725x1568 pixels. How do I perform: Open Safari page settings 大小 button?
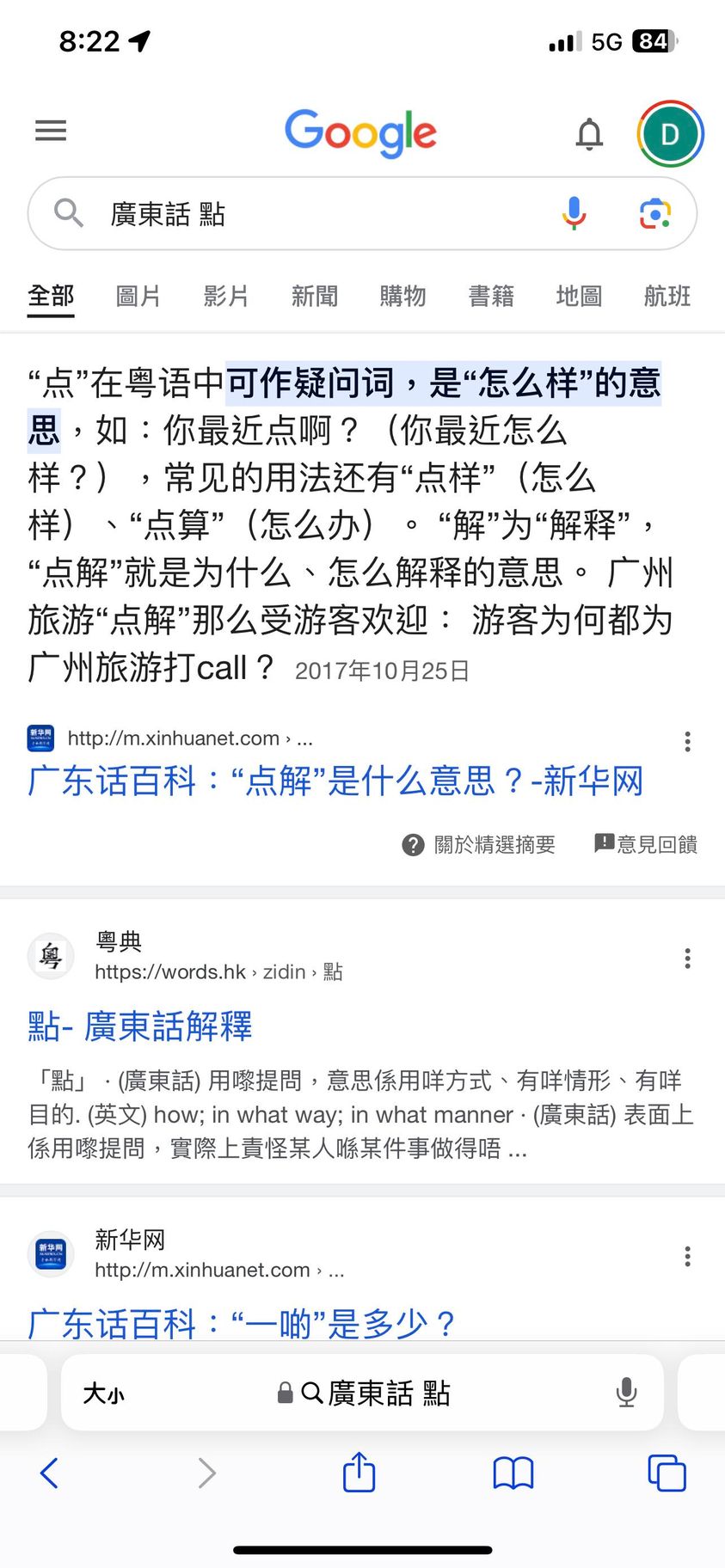pyautogui.click(x=103, y=1393)
